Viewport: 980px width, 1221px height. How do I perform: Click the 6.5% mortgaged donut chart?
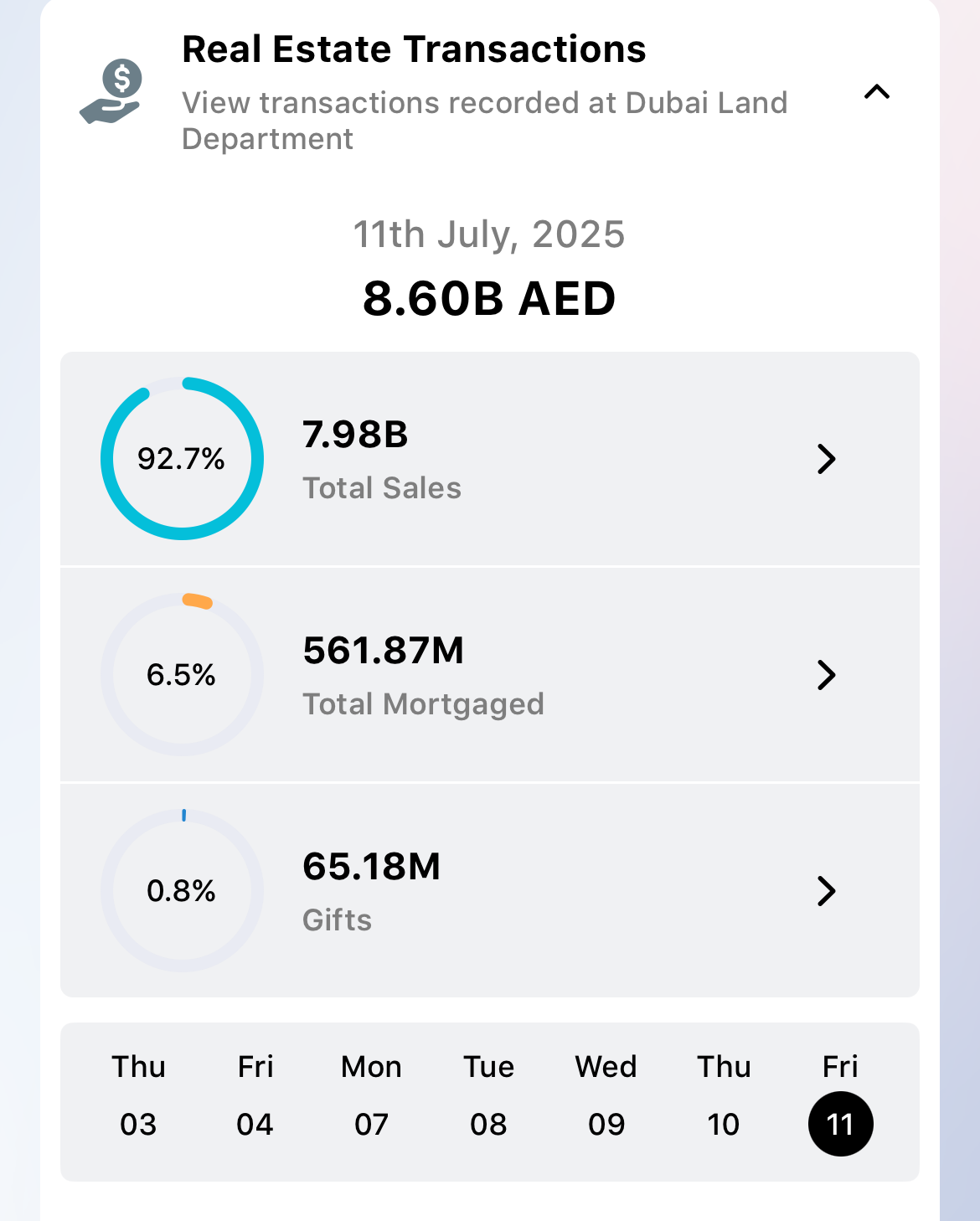pyautogui.click(x=182, y=675)
